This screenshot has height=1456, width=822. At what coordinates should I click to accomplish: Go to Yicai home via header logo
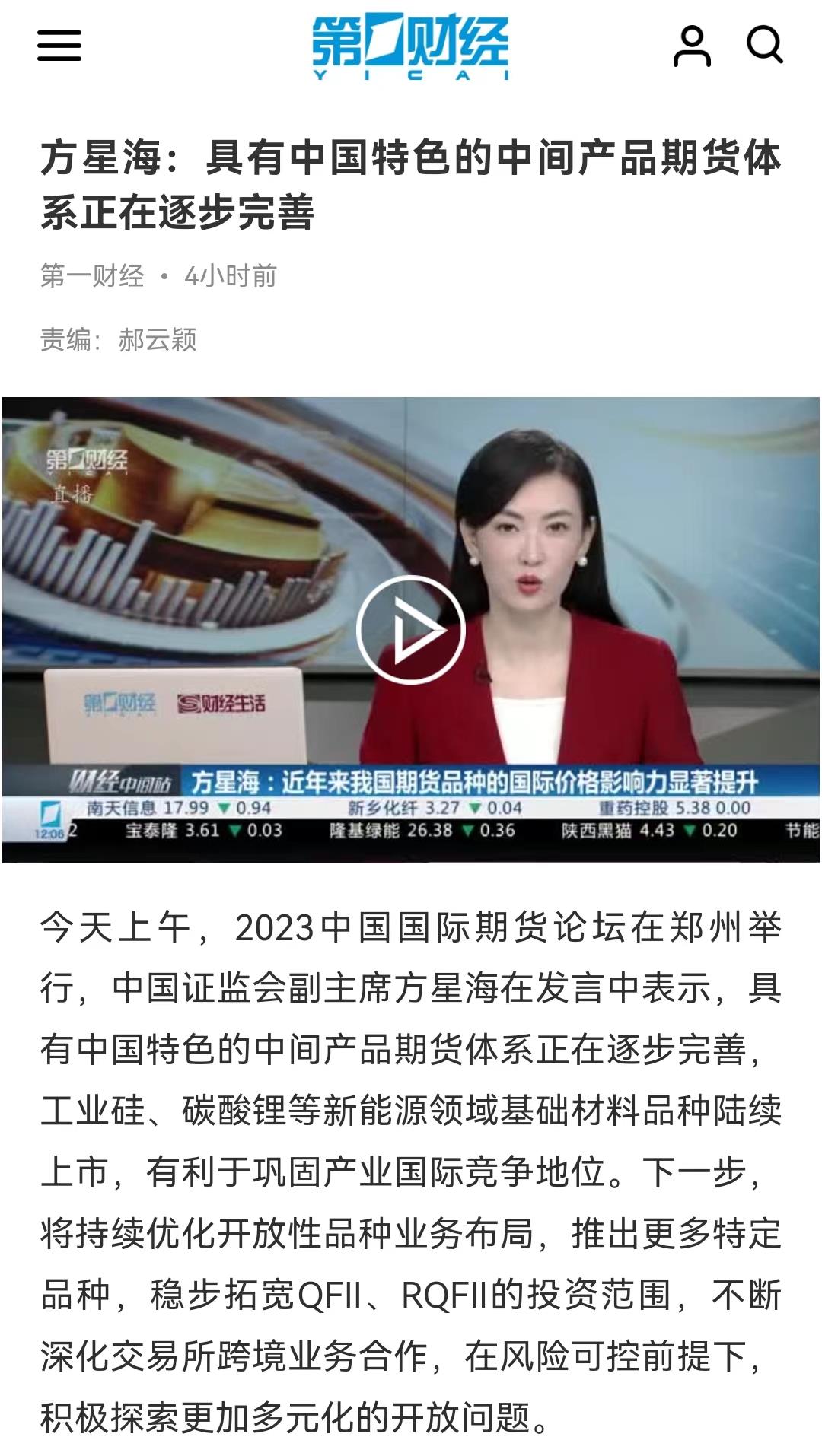(x=410, y=46)
